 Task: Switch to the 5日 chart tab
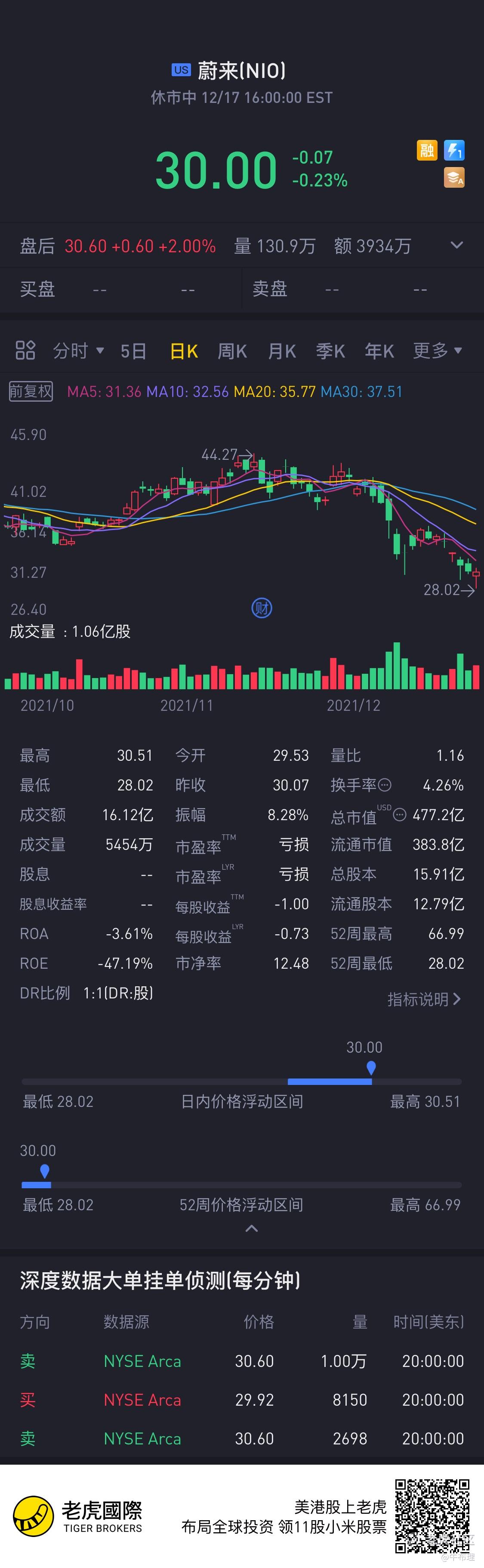(x=133, y=351)
